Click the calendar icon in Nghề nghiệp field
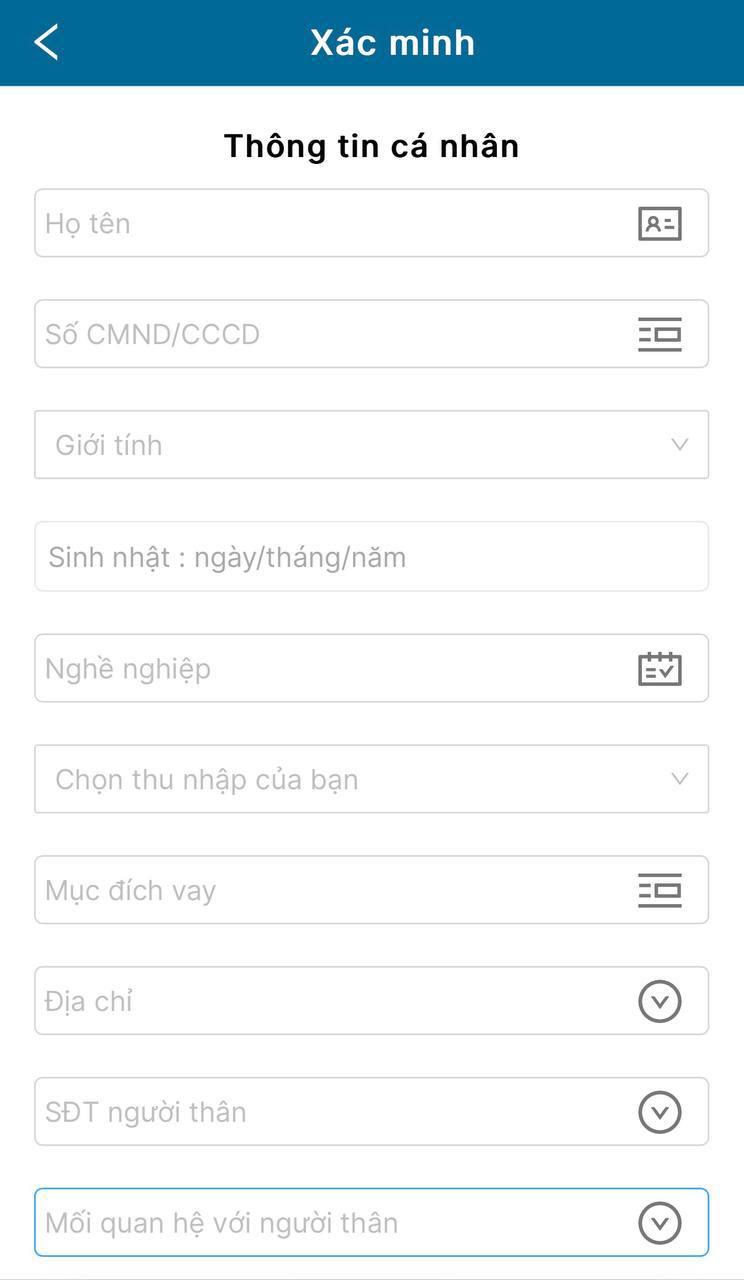 click(x=659, y=668)
